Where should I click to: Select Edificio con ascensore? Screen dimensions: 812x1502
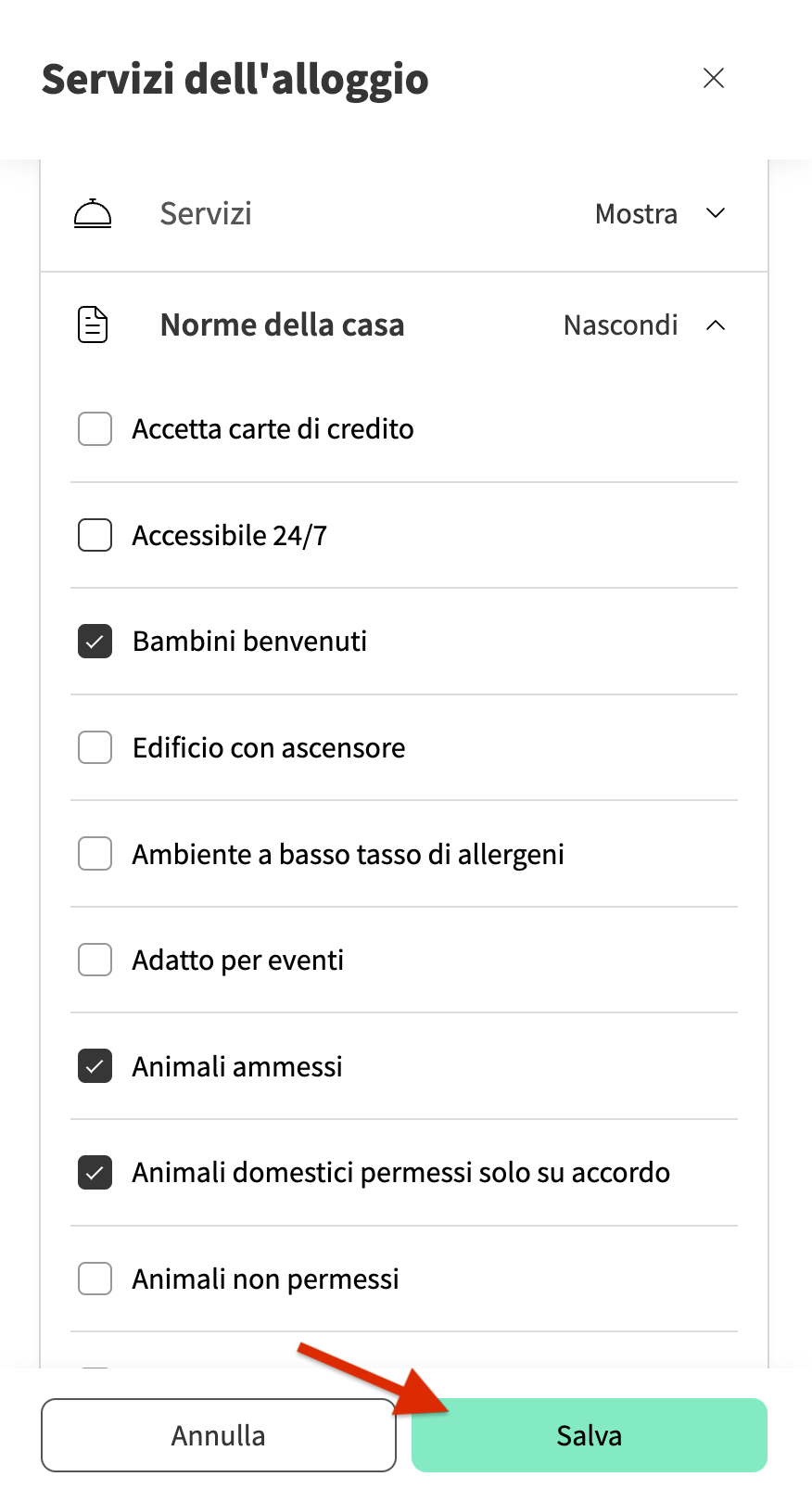tap(95, 747)
